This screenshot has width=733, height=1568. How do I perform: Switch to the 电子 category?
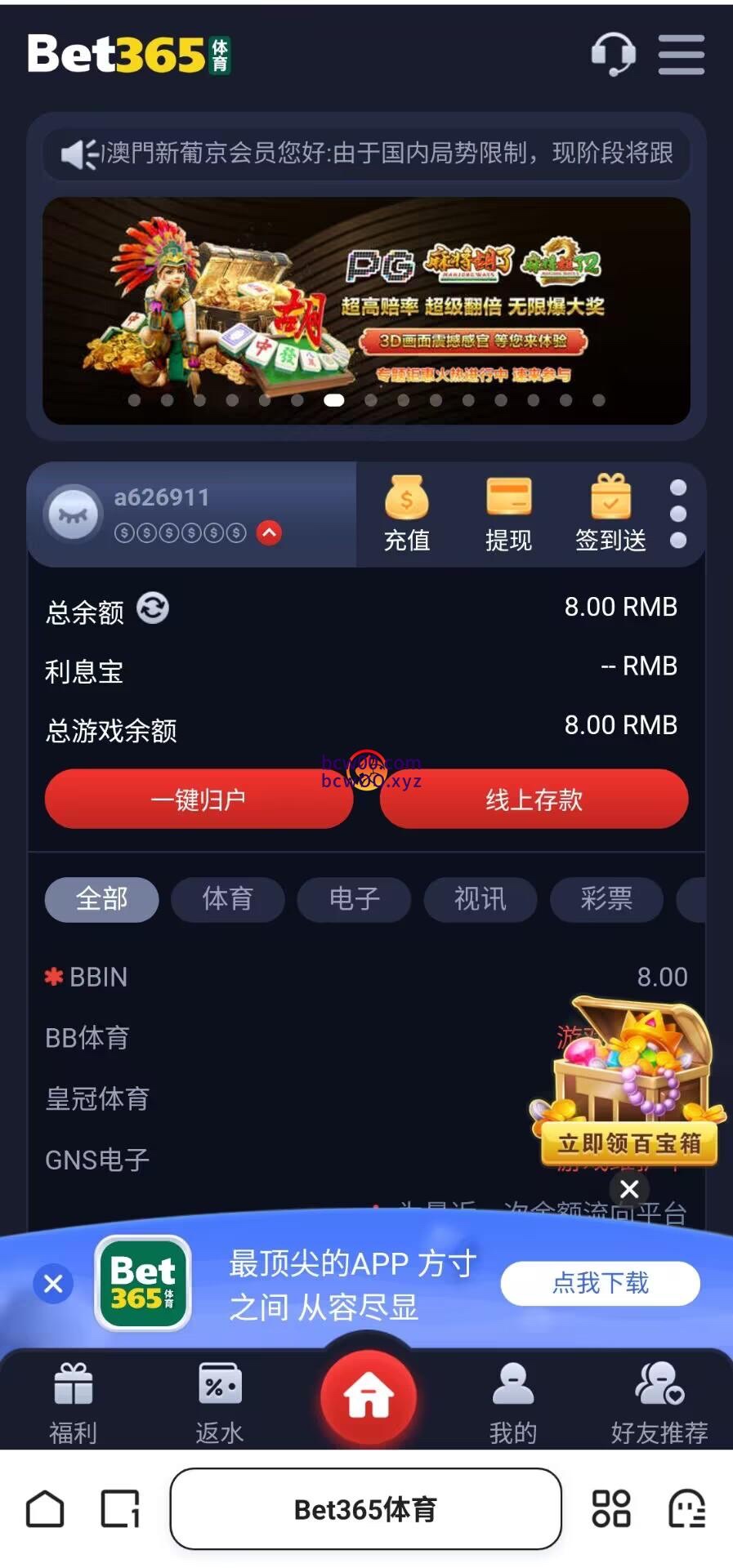354,899
